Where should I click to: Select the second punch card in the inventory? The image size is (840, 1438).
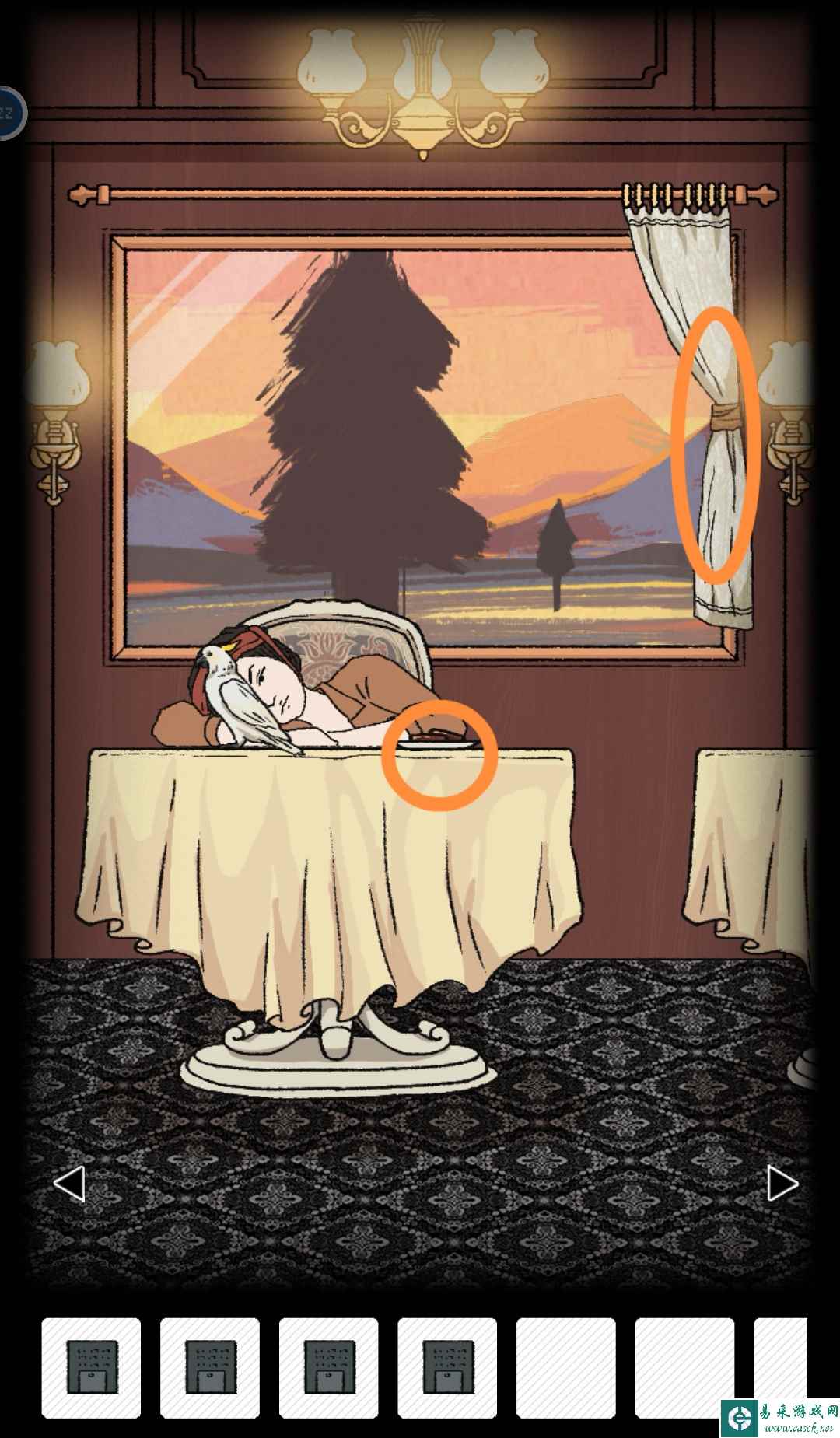point(210,1367)
